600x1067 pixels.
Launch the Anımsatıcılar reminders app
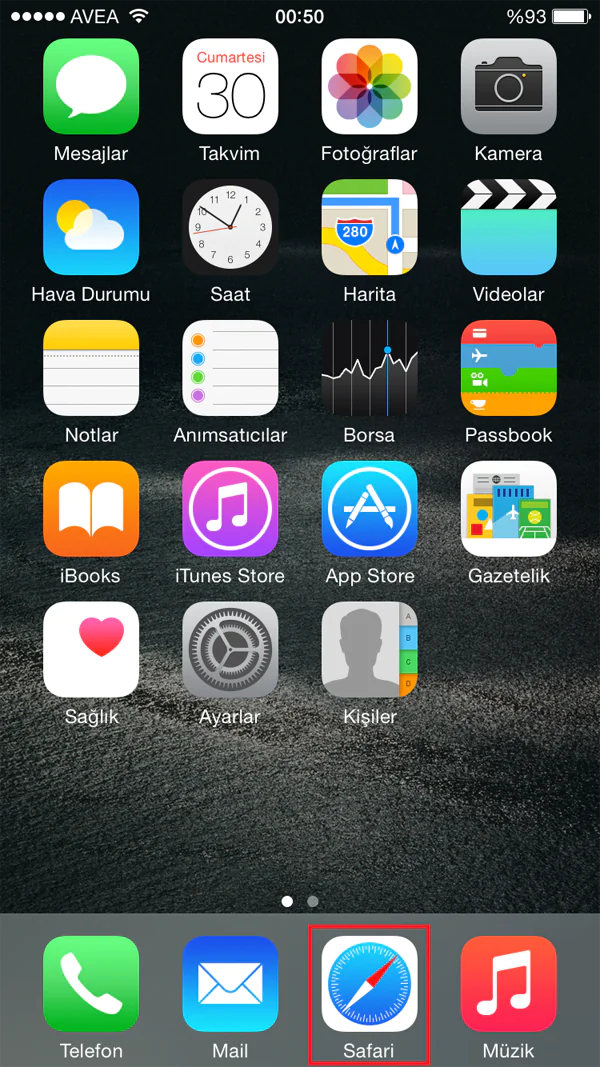(x=230, y=368)
